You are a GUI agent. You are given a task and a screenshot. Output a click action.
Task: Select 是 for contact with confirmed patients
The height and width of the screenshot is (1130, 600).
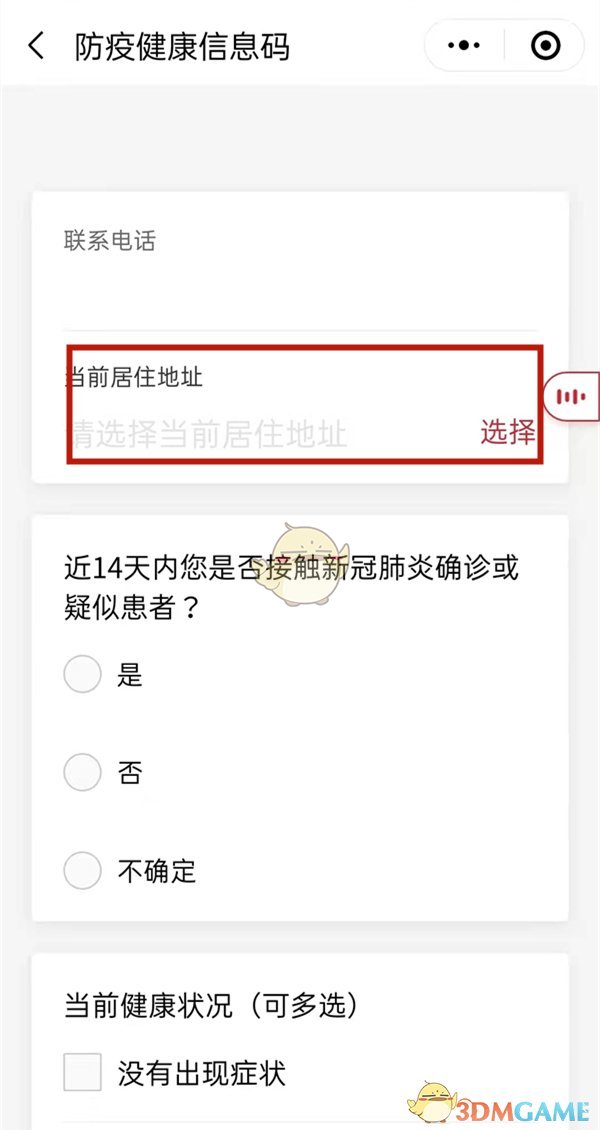83,674
